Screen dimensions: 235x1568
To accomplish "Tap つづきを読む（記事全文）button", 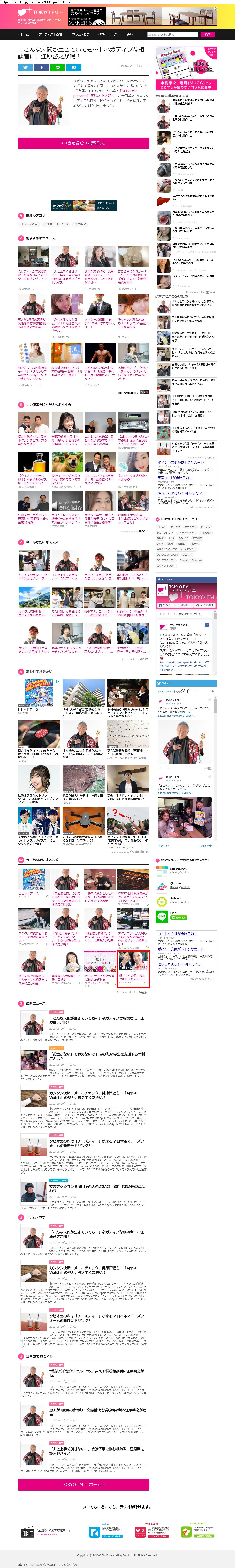I will coord(83,143).
